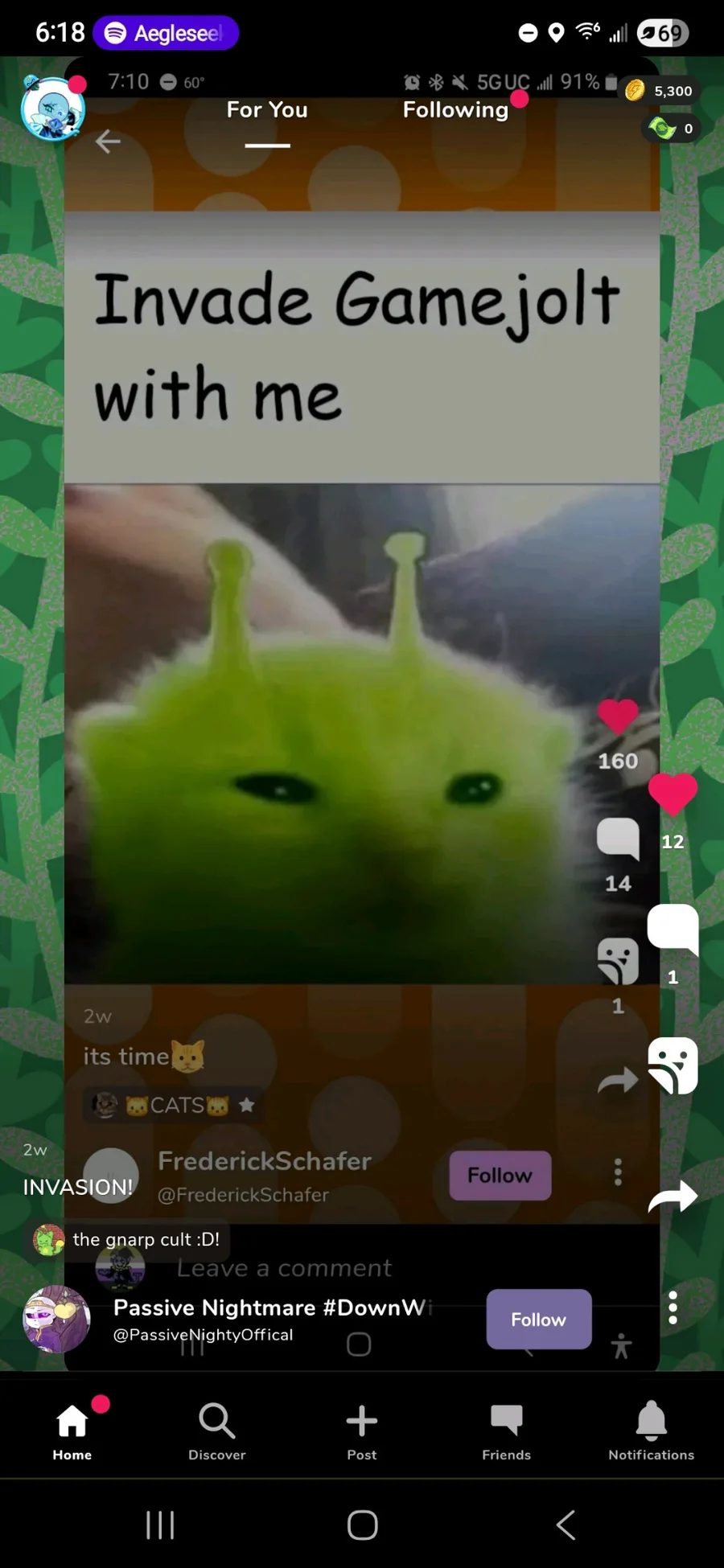Open the Notifications tab
Viewport: 724px width, 1568px height.
pos(652,1430)
